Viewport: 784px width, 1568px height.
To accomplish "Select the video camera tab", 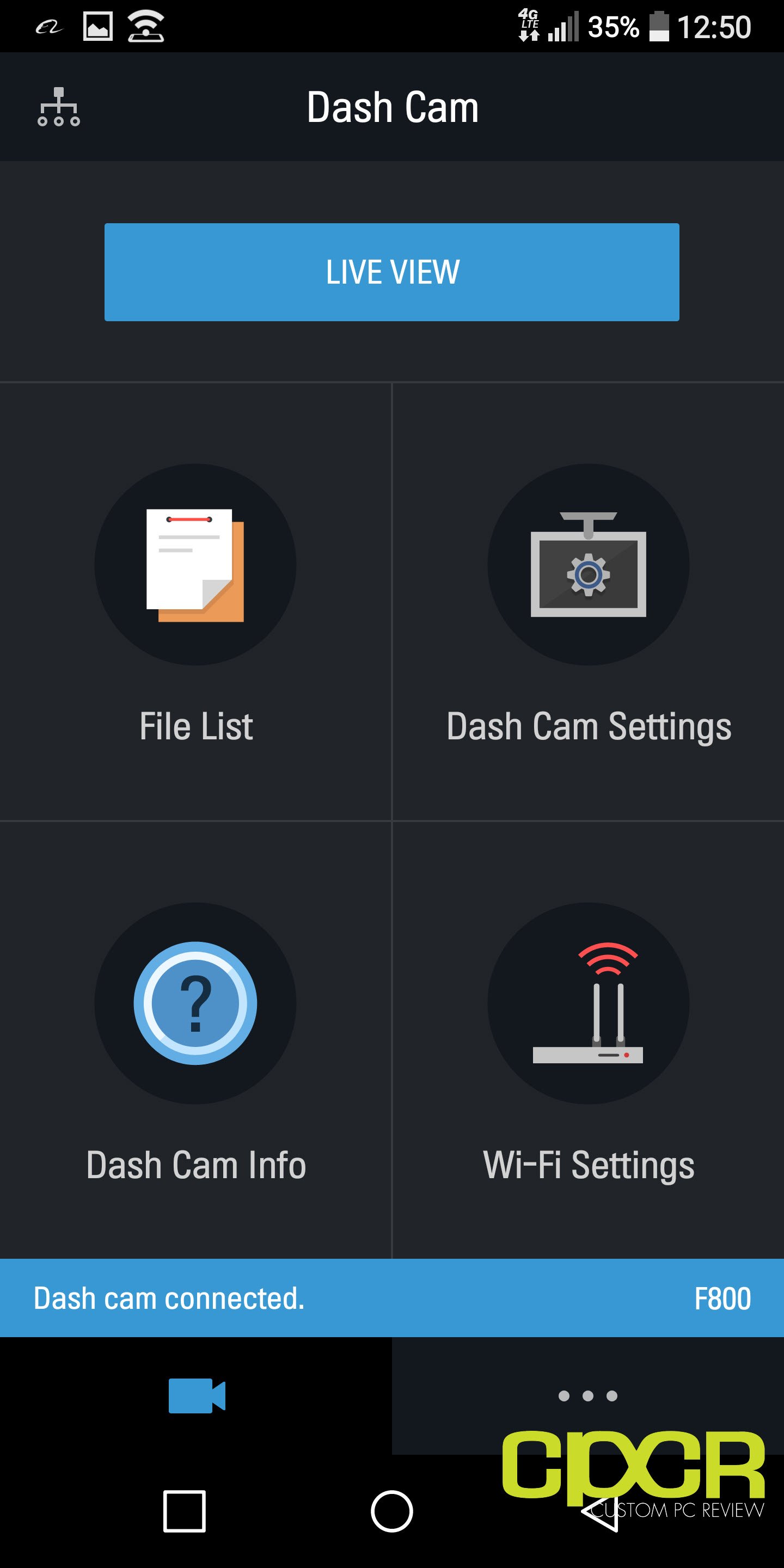I will click(196, 1396).
